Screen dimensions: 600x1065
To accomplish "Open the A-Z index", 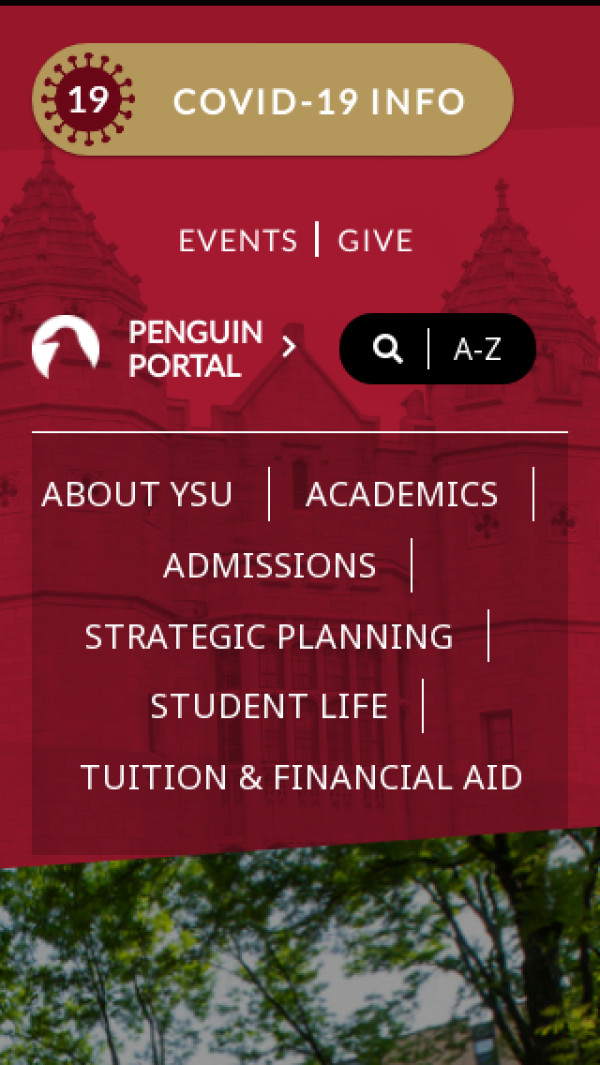I will 478,349.
